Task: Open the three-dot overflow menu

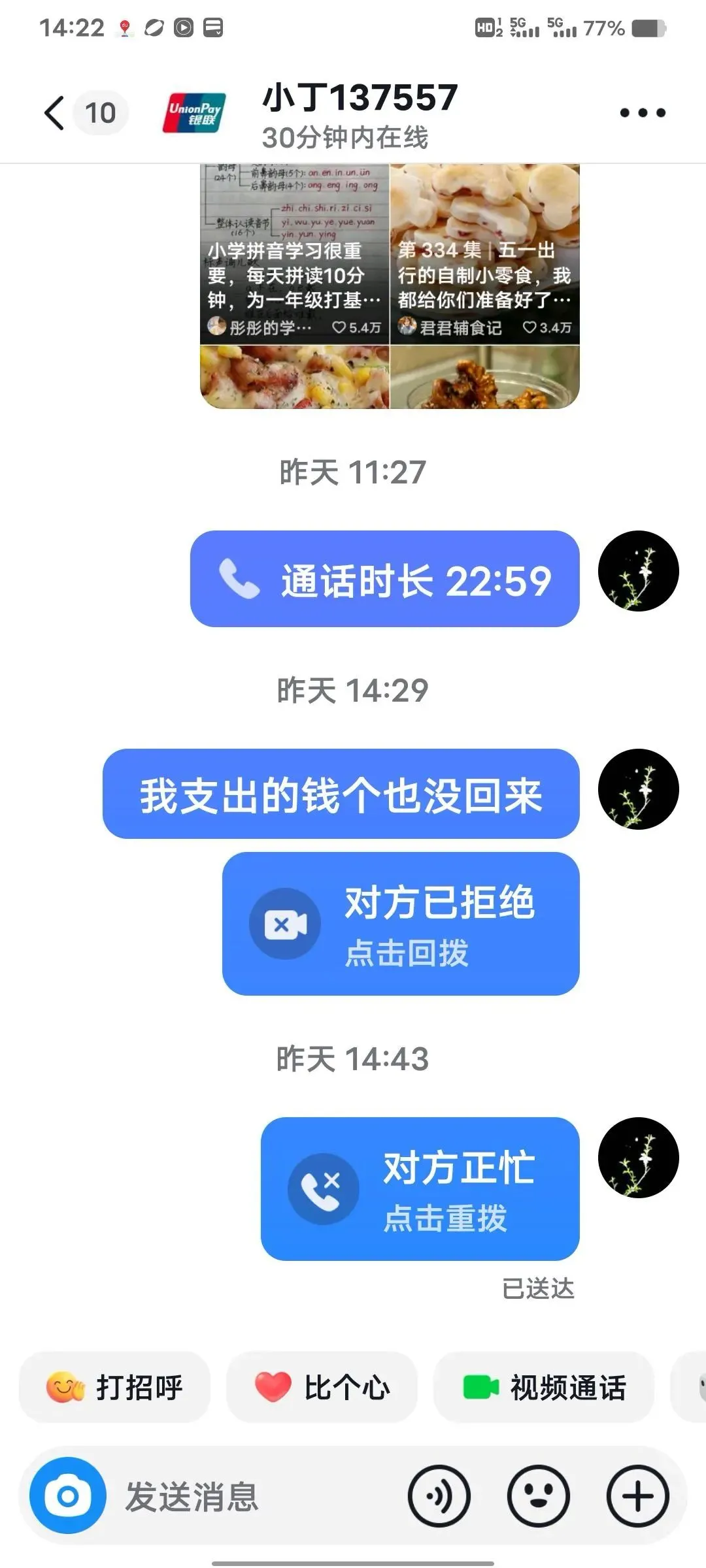Action: pos(642,113)
